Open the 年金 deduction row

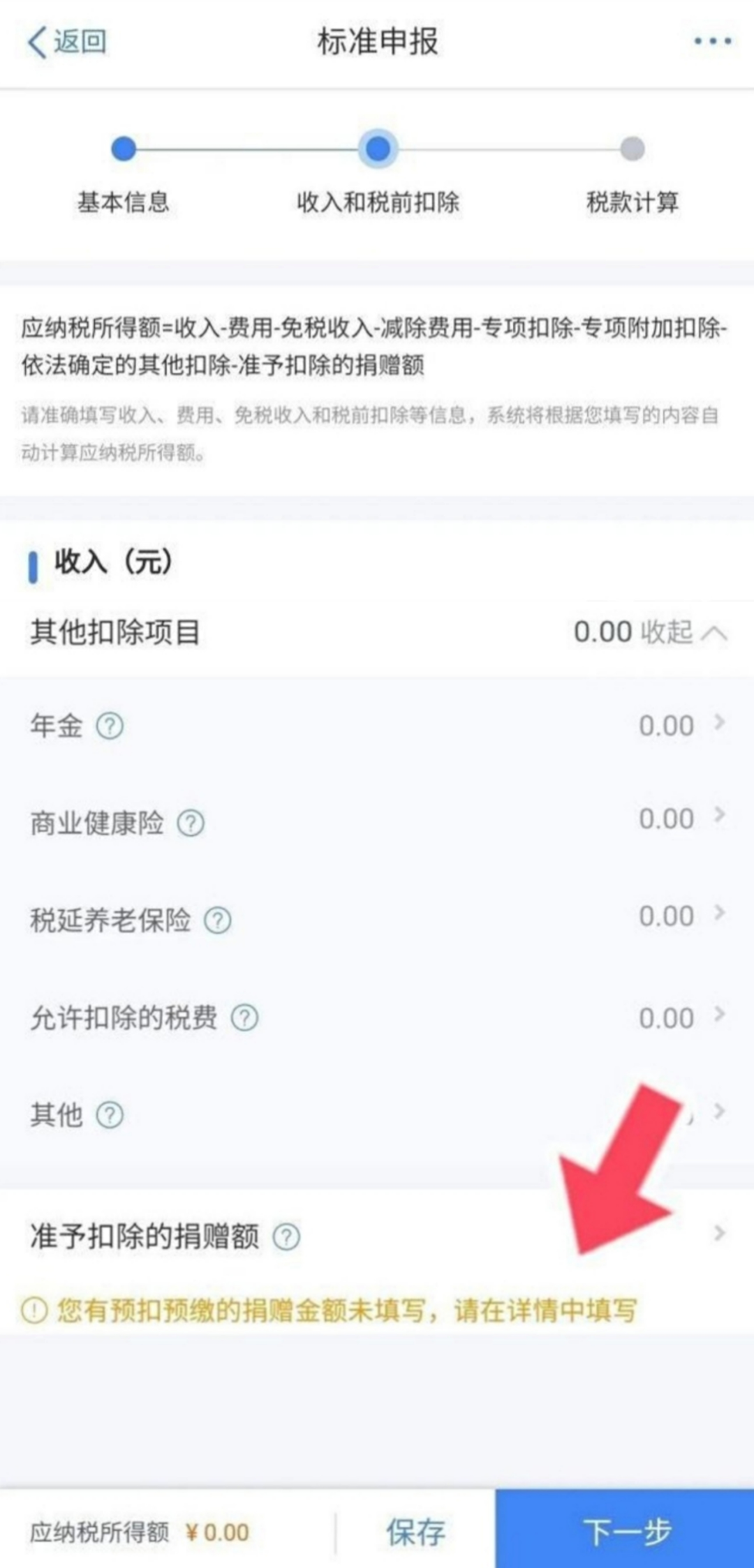[377, 726]
